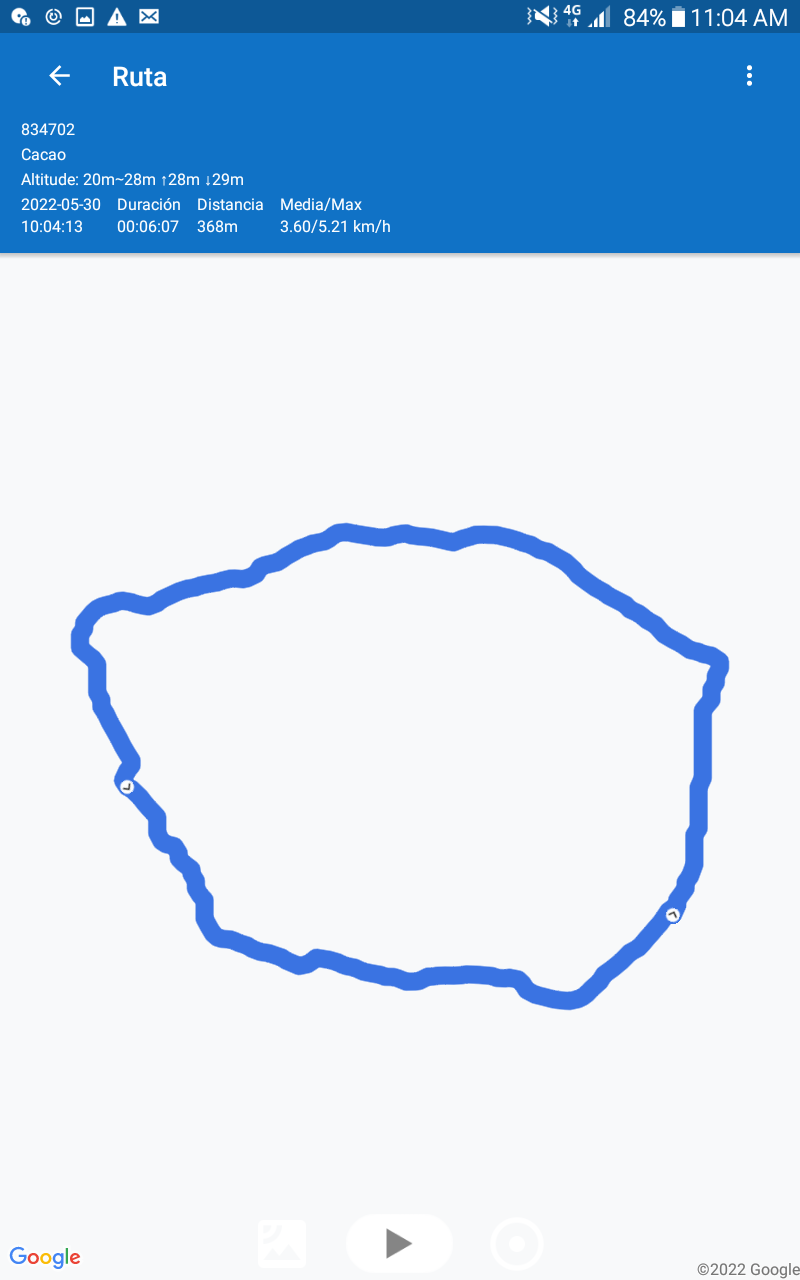Switch the map layer image type
Image resolution: width=800 pixels, height=1280 pixels.
click(282, 1243)
